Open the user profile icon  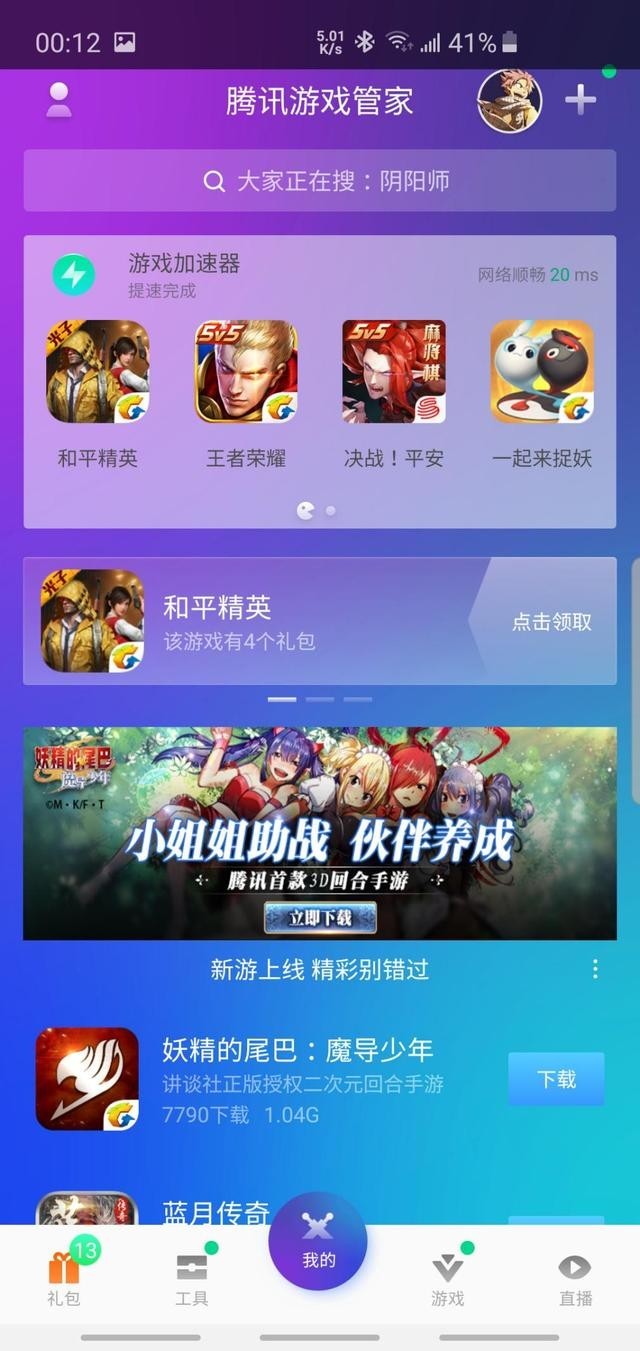coord(59,100)
